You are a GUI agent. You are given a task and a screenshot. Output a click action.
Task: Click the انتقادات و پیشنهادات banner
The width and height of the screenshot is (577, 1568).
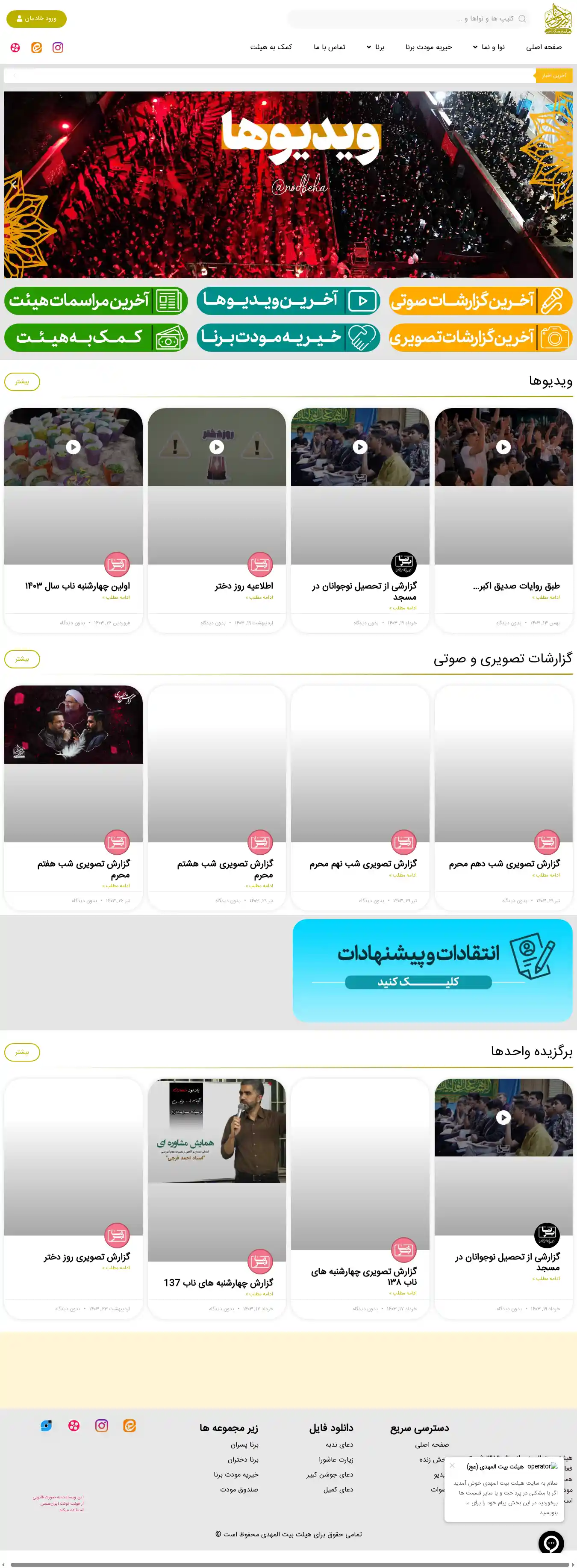click(432, 970)
